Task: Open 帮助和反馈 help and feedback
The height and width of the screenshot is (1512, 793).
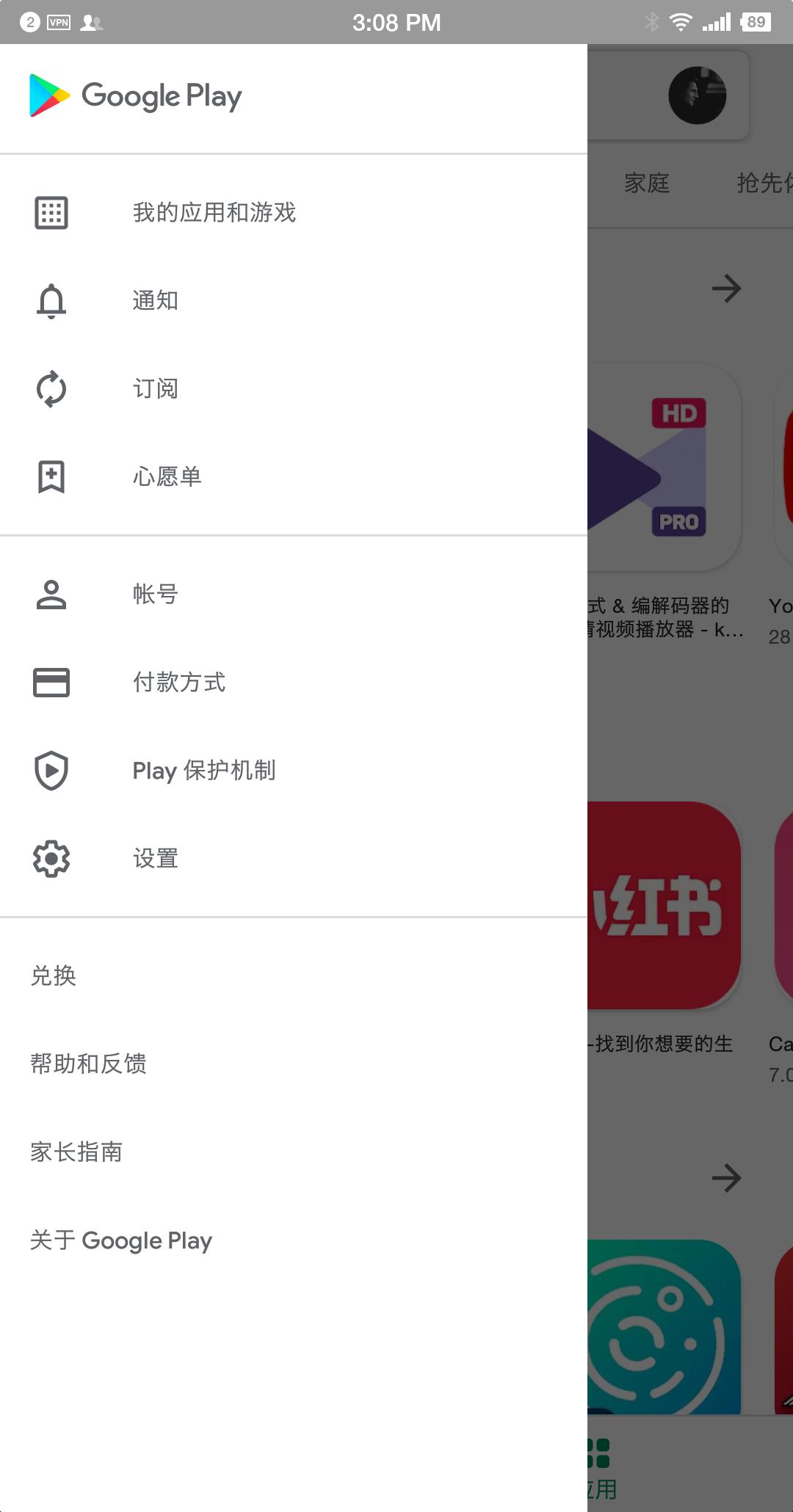Action: coord(88,1064)
